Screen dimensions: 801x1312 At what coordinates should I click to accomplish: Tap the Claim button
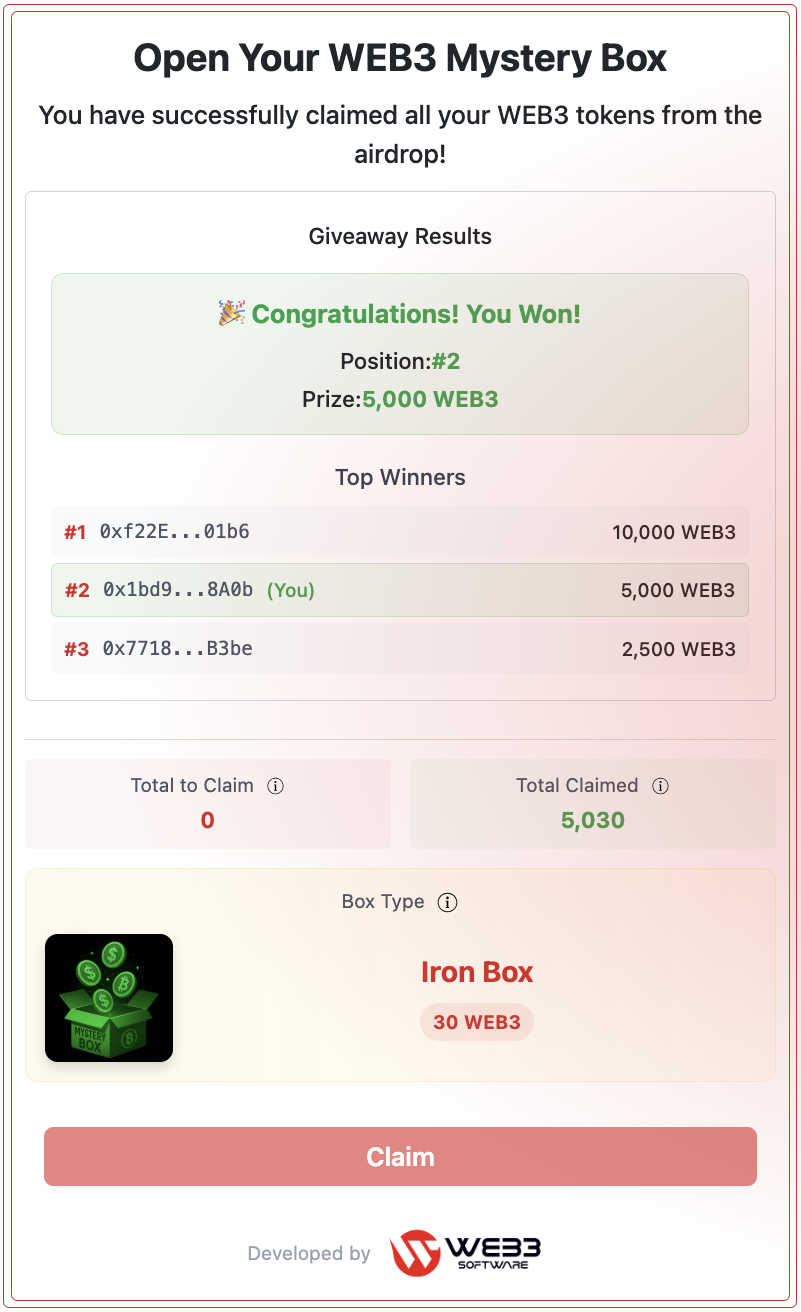pyautogui.click(x=400, y=1157)
